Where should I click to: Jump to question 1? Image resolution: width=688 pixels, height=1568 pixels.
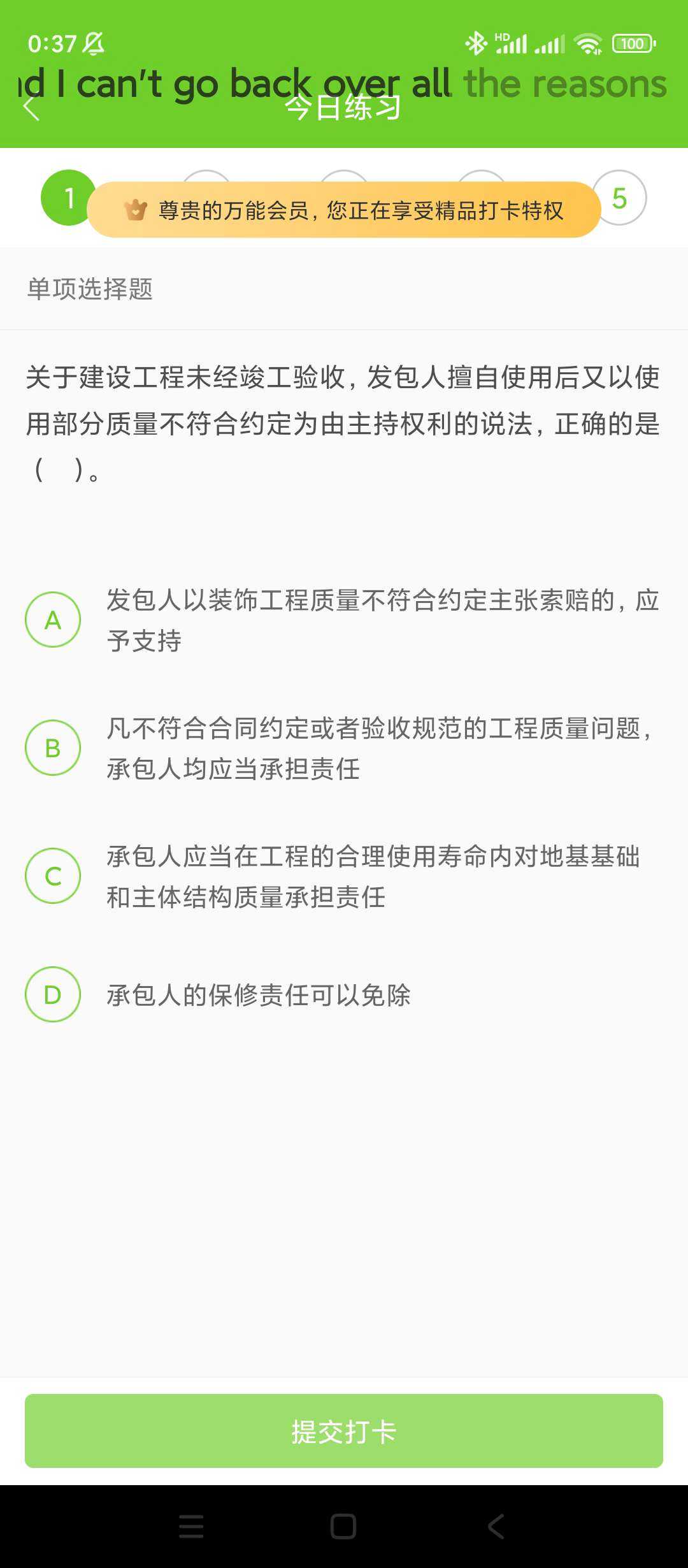tap(68, 198)
